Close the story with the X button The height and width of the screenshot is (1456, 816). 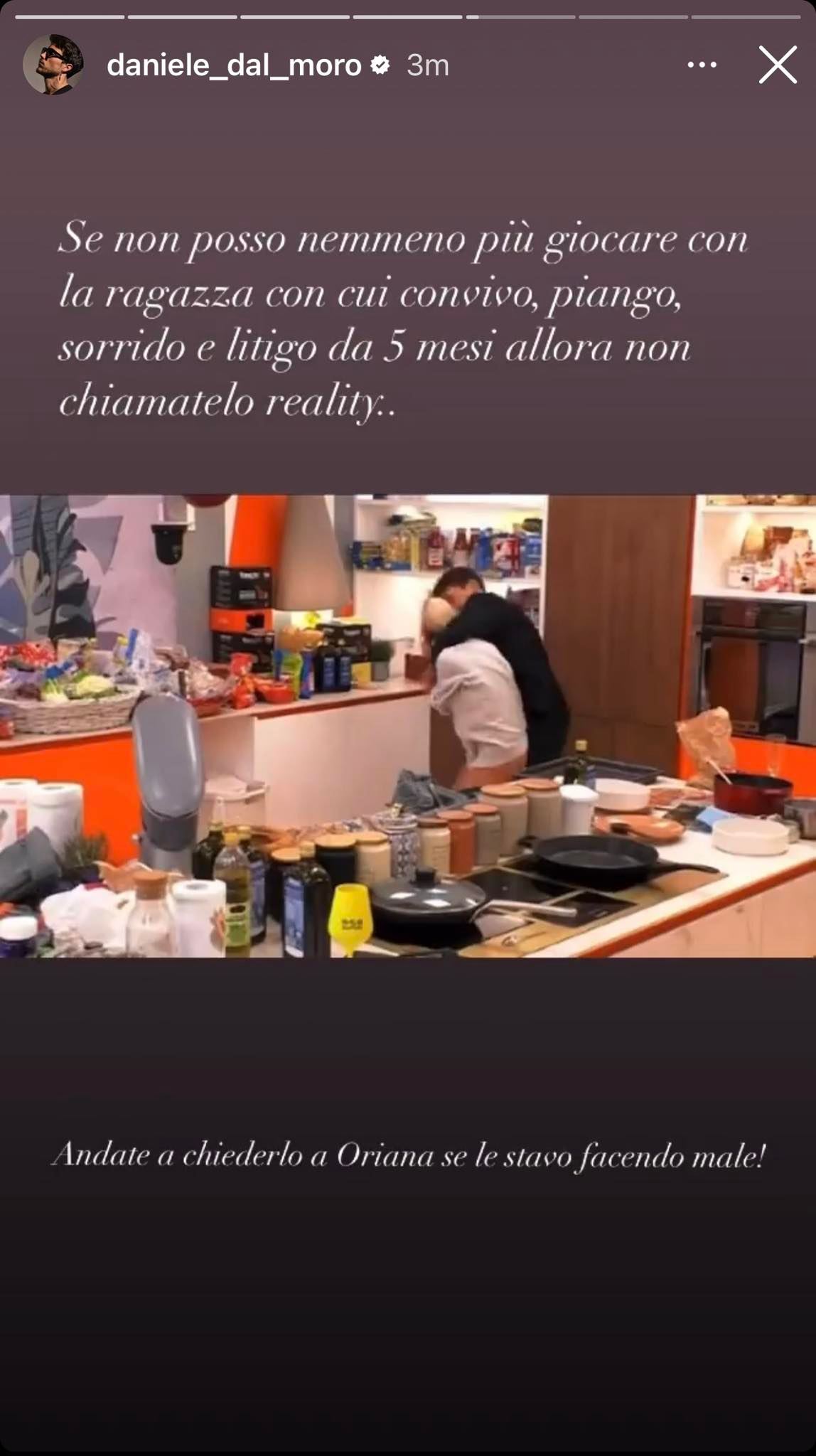[778, 65]
